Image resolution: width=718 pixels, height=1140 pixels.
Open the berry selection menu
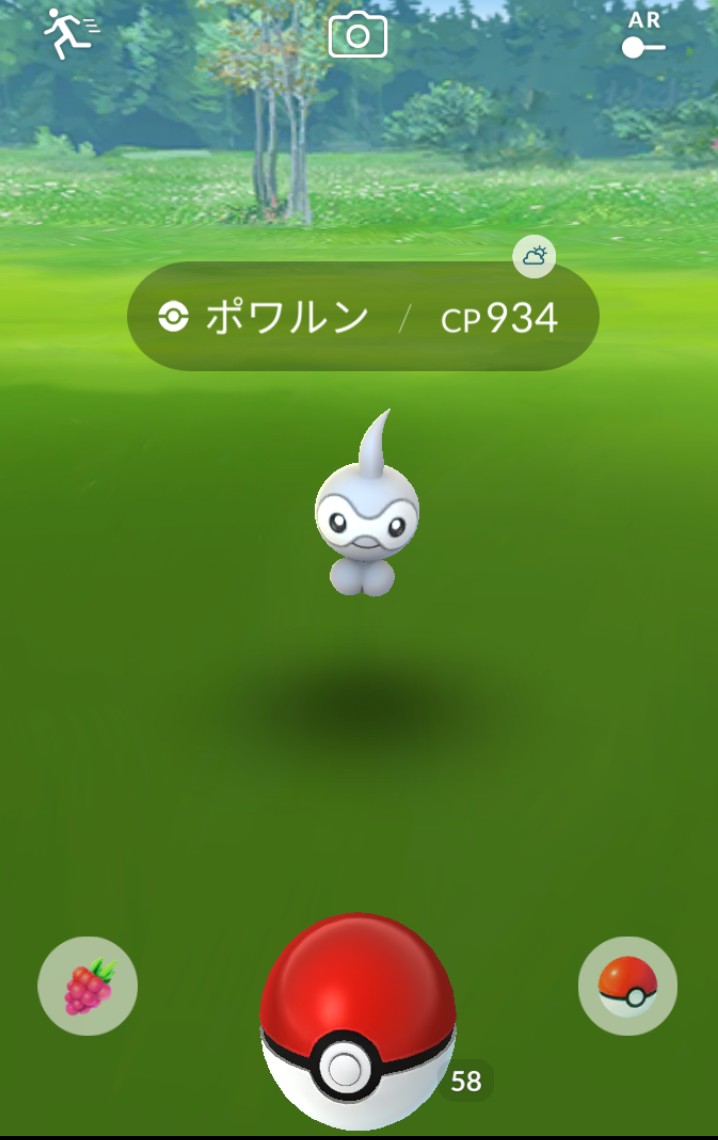tap(88, 985)
